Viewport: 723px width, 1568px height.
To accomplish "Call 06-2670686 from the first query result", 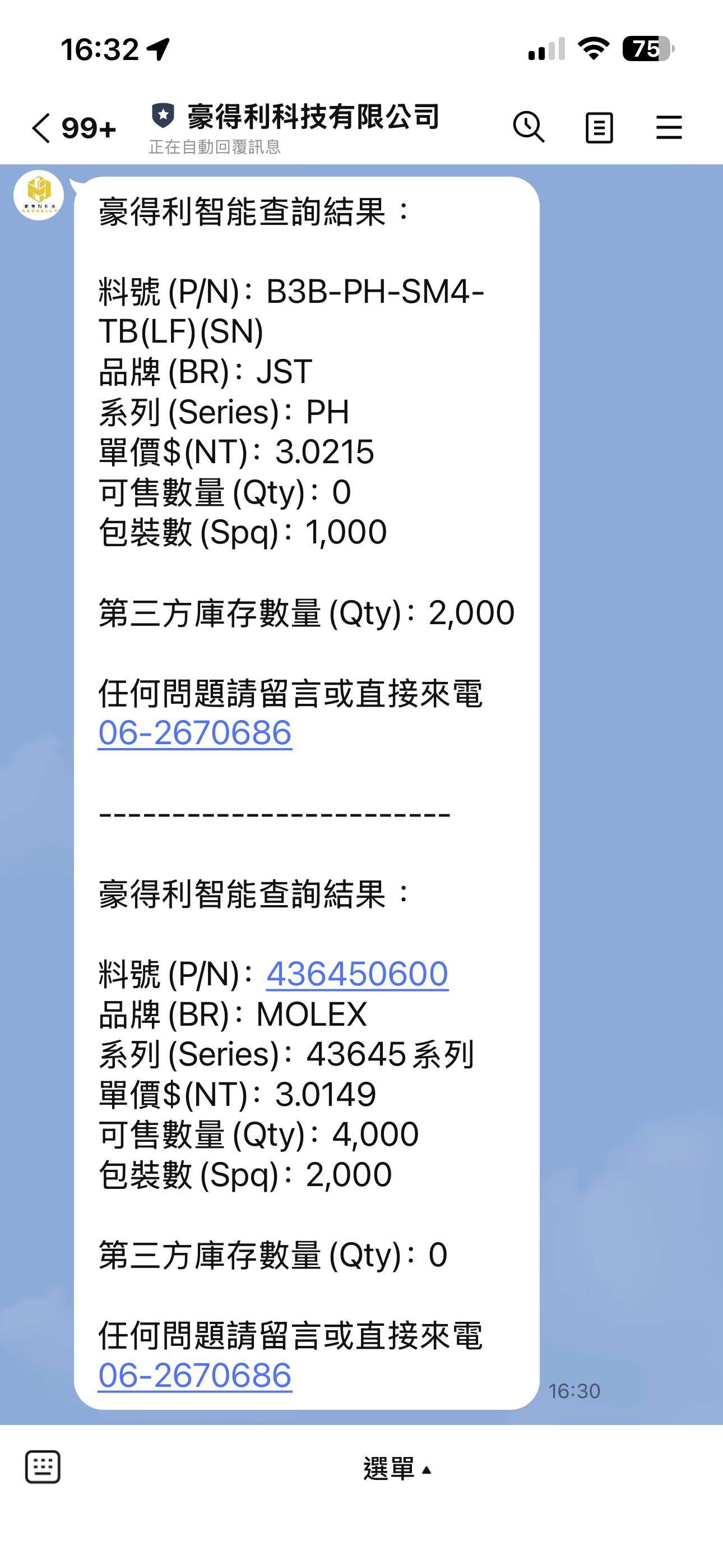I will pyautogui.click(x=194, y=732).
